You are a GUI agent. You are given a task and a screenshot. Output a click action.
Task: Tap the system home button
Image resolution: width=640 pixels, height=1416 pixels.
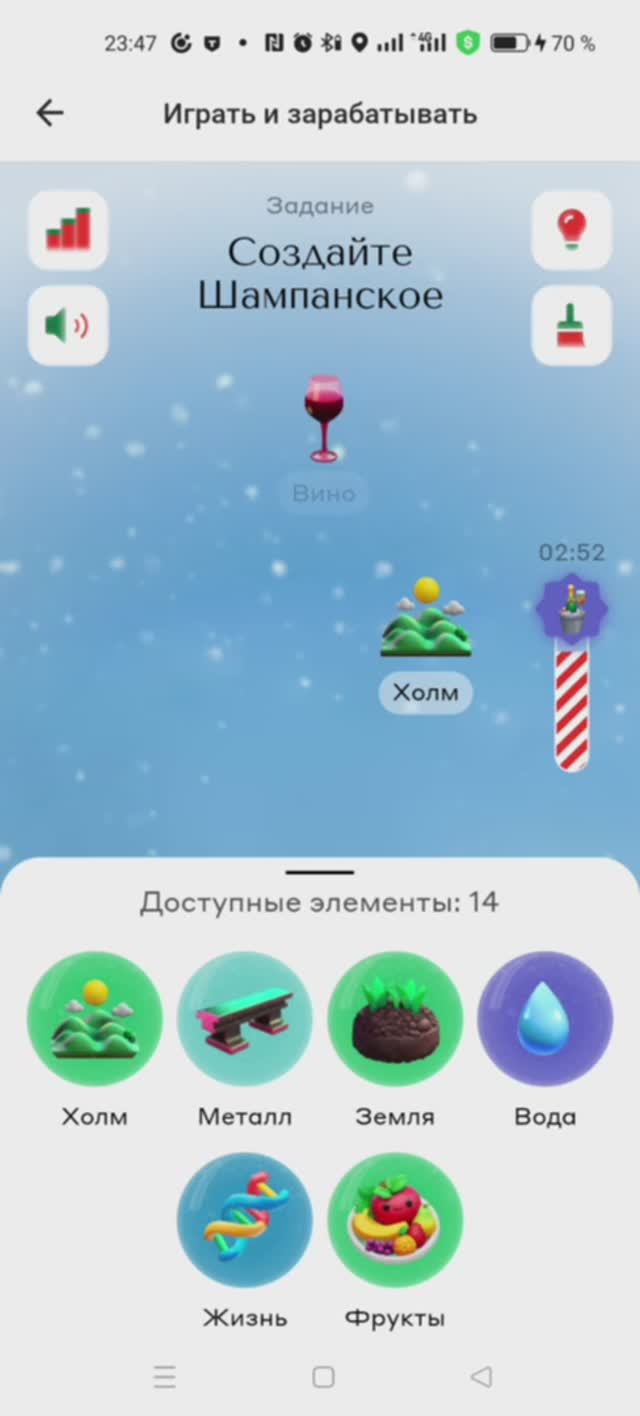323,1377
